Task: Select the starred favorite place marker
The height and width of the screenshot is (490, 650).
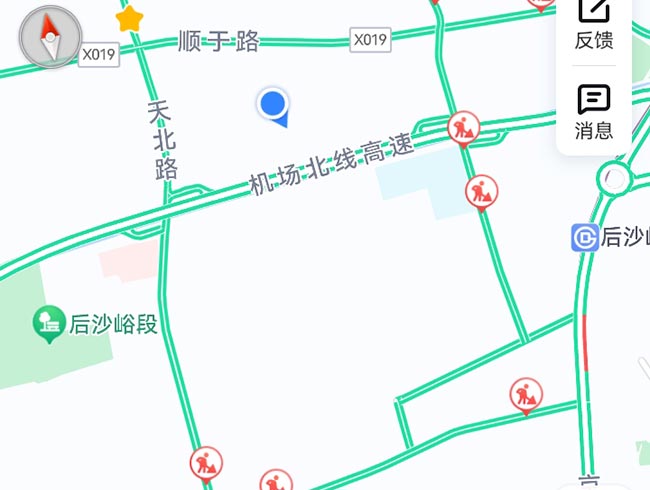Action: [x=129, y=19]
